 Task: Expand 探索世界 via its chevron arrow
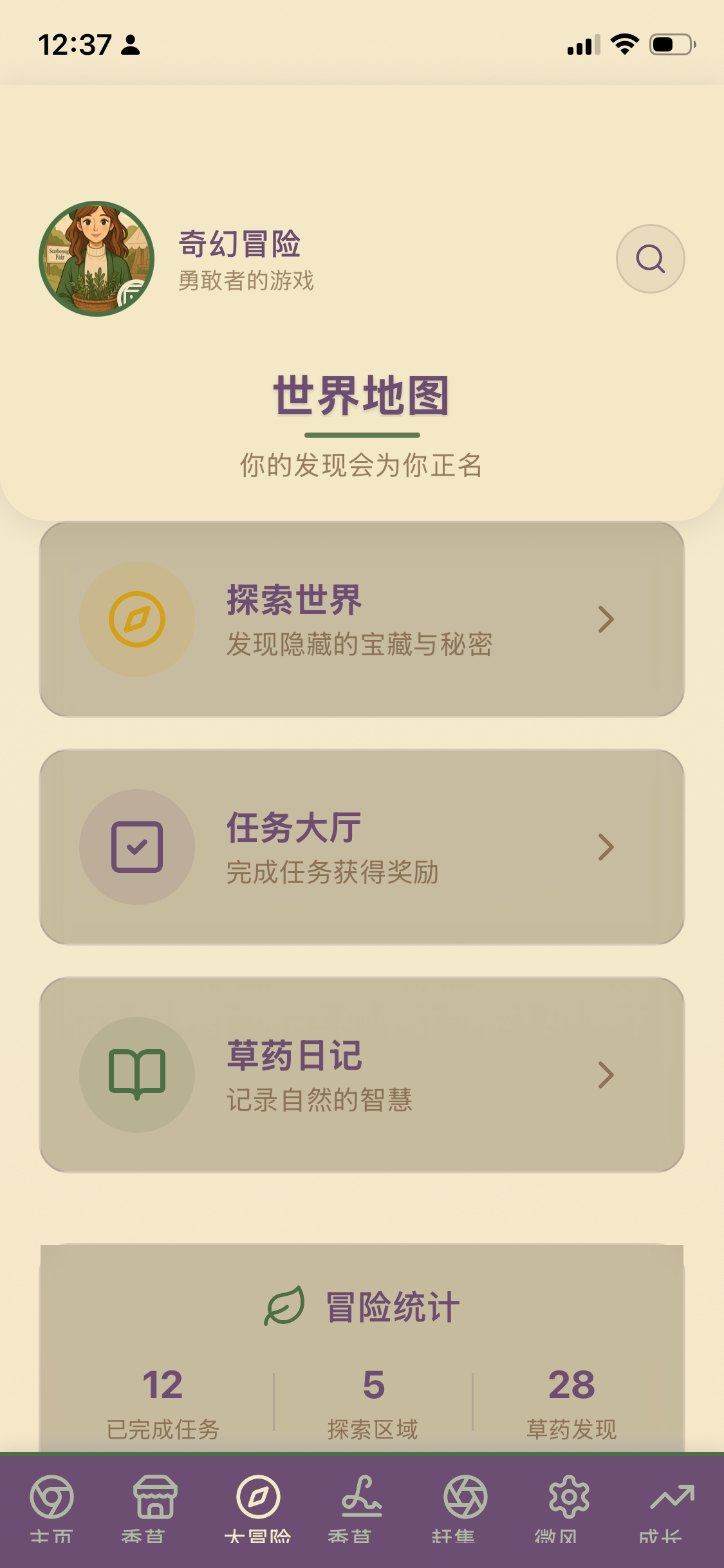[x=606, y=620]
